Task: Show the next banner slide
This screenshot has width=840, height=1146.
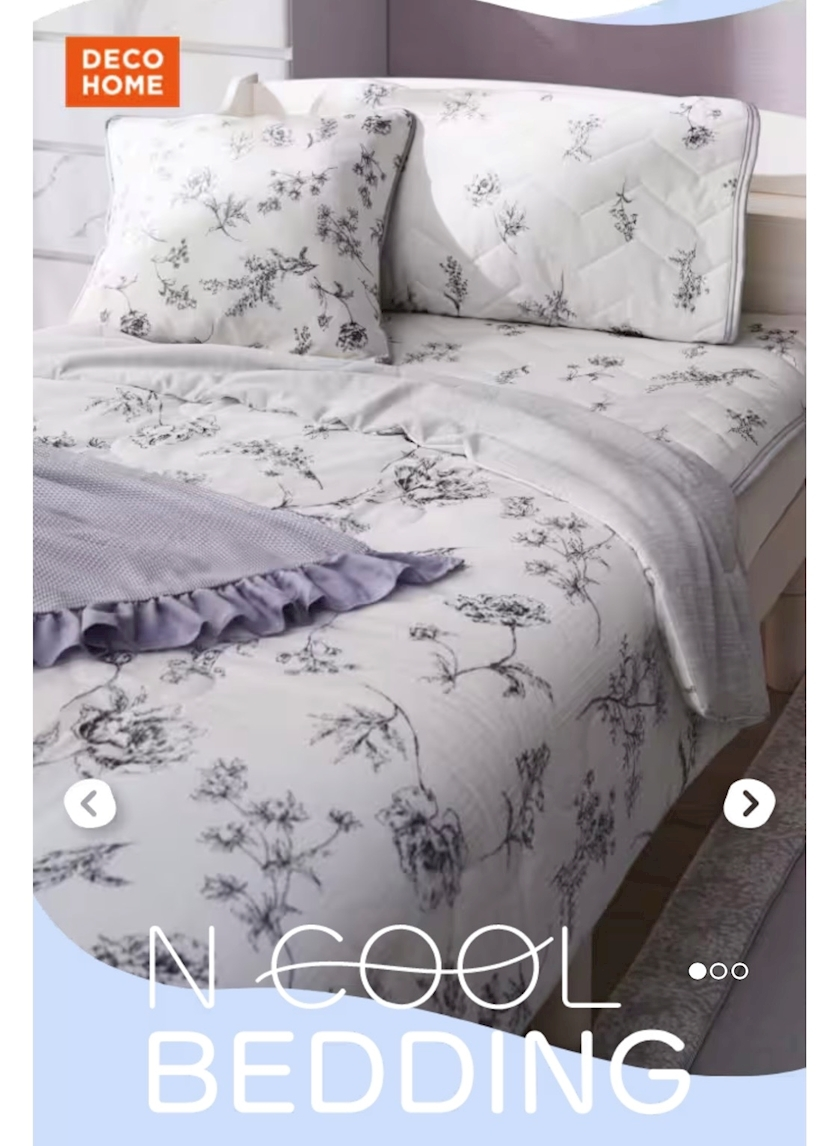Action: 749,803
